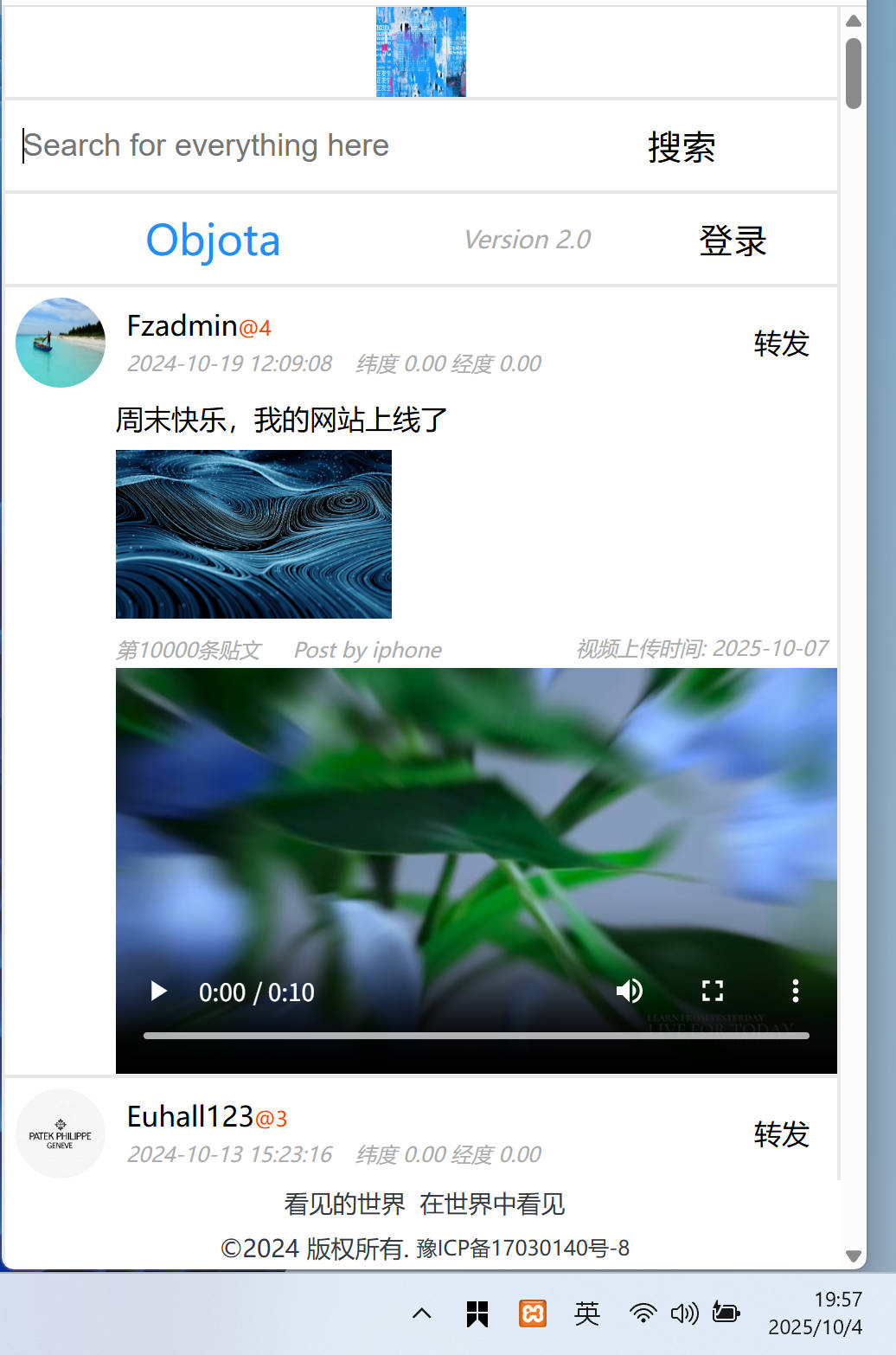Open Fzadmin's profile avatar
Image resolution: width=896 pixels, height=1355 pixels.
pos(61,343)
